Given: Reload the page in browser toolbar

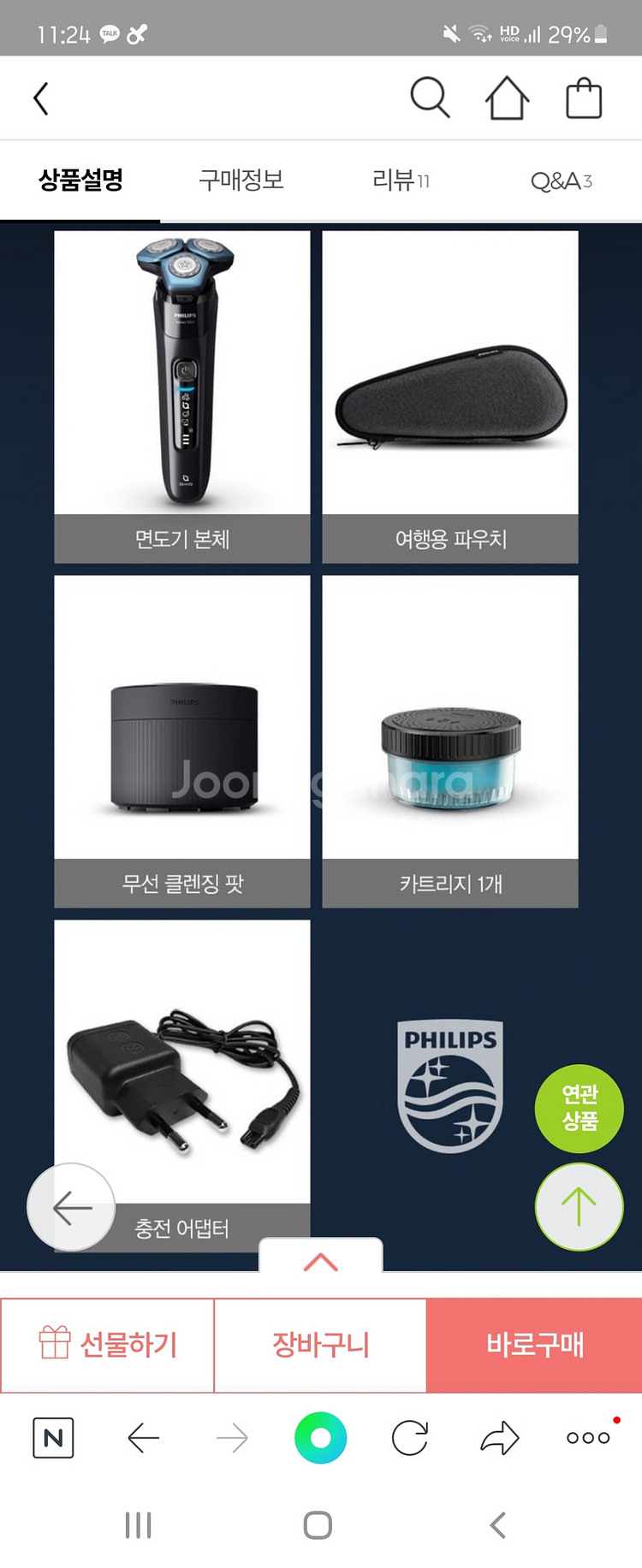Looking at the screenshot, I should tap(410, 1438).
